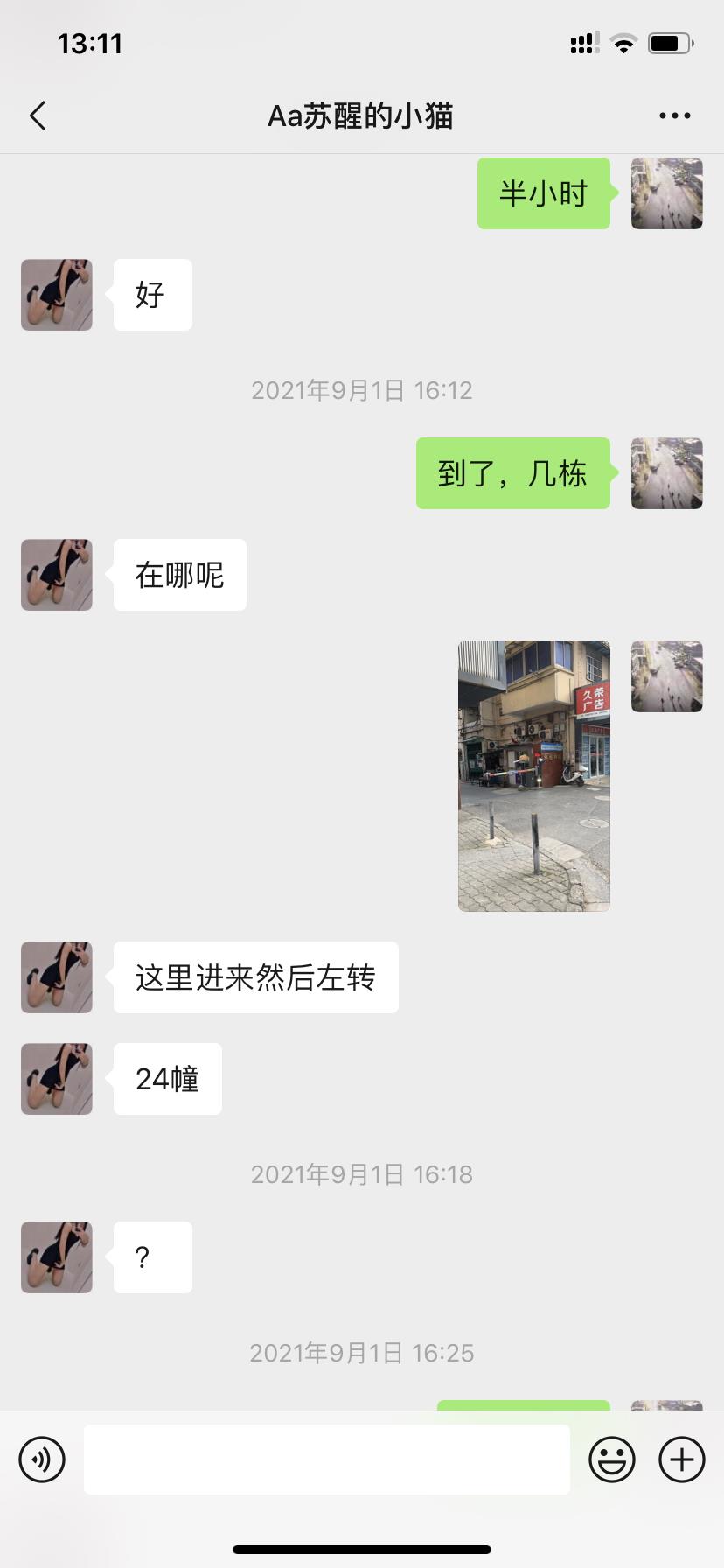View the sent street photo
Screen dimensions: 724x1568
[x=533, y=775]
